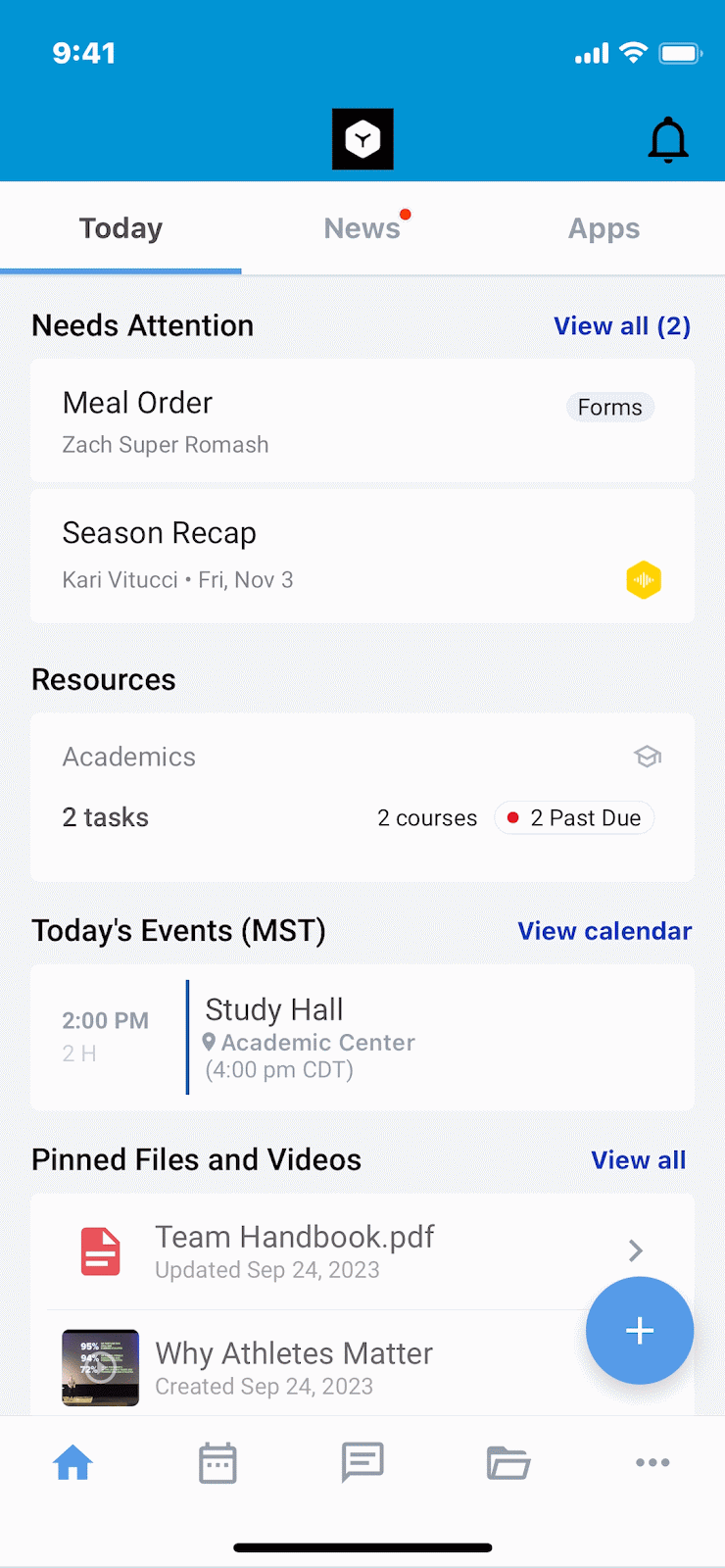Tap the graduation cap icon on Academics card

click(x=648, y=756)
